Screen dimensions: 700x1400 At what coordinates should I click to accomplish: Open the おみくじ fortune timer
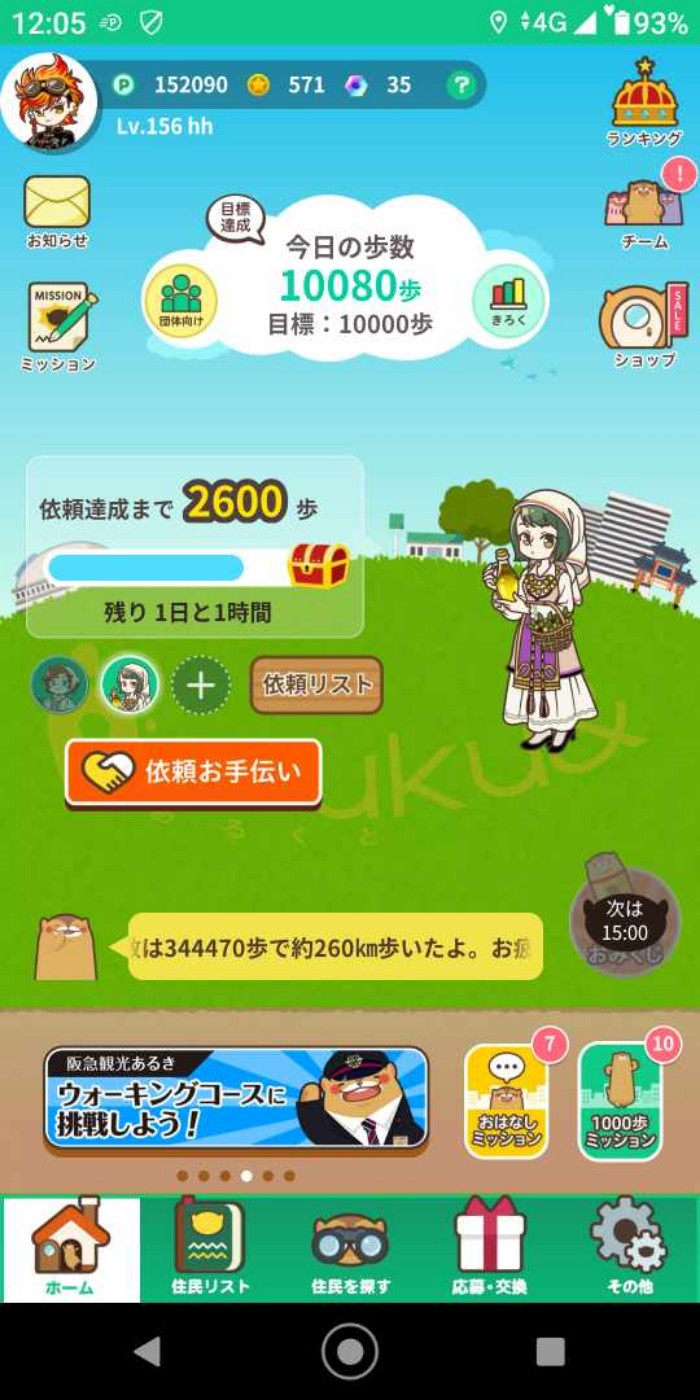pos(624,921)
